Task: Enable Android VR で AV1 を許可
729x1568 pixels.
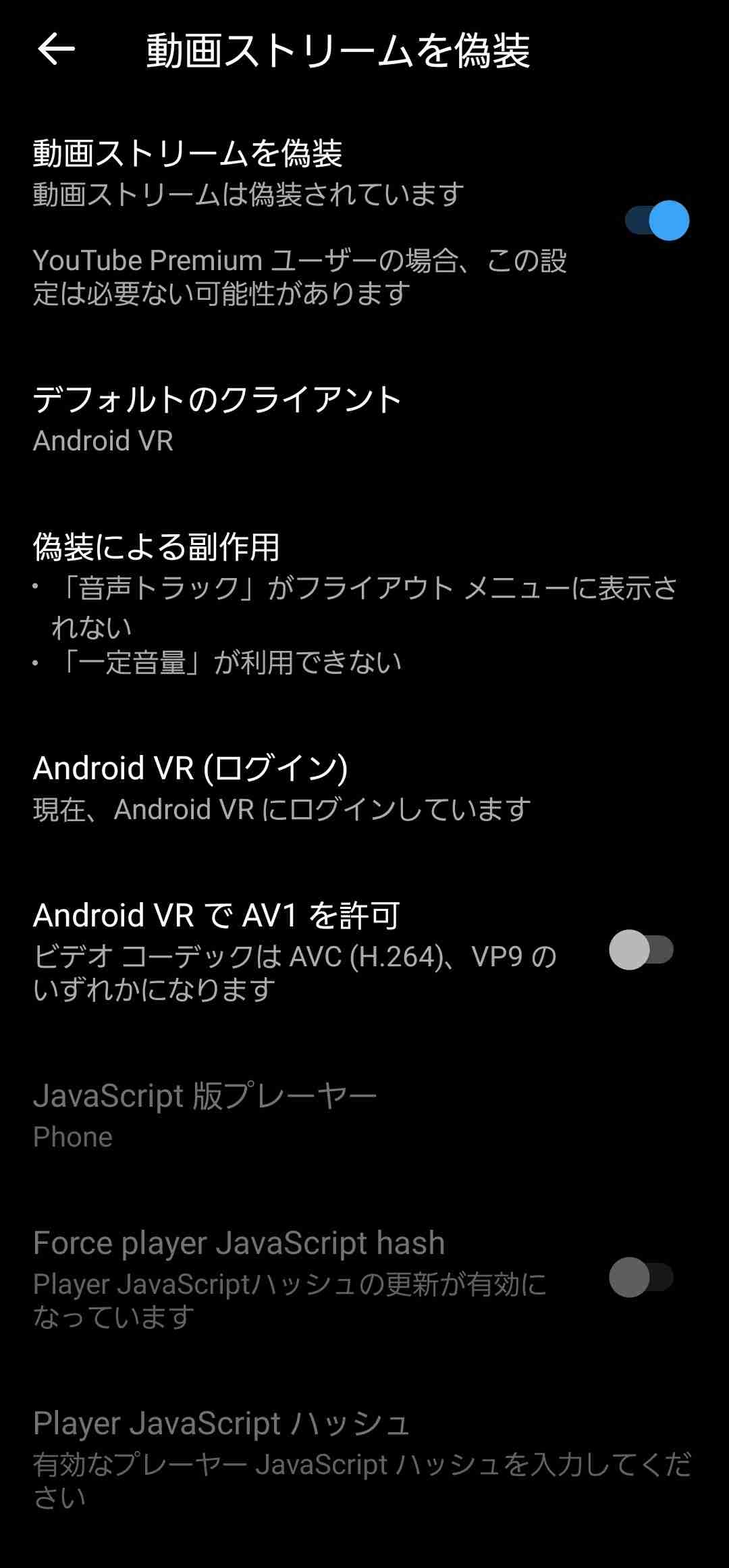Action: tap(641, 950)
